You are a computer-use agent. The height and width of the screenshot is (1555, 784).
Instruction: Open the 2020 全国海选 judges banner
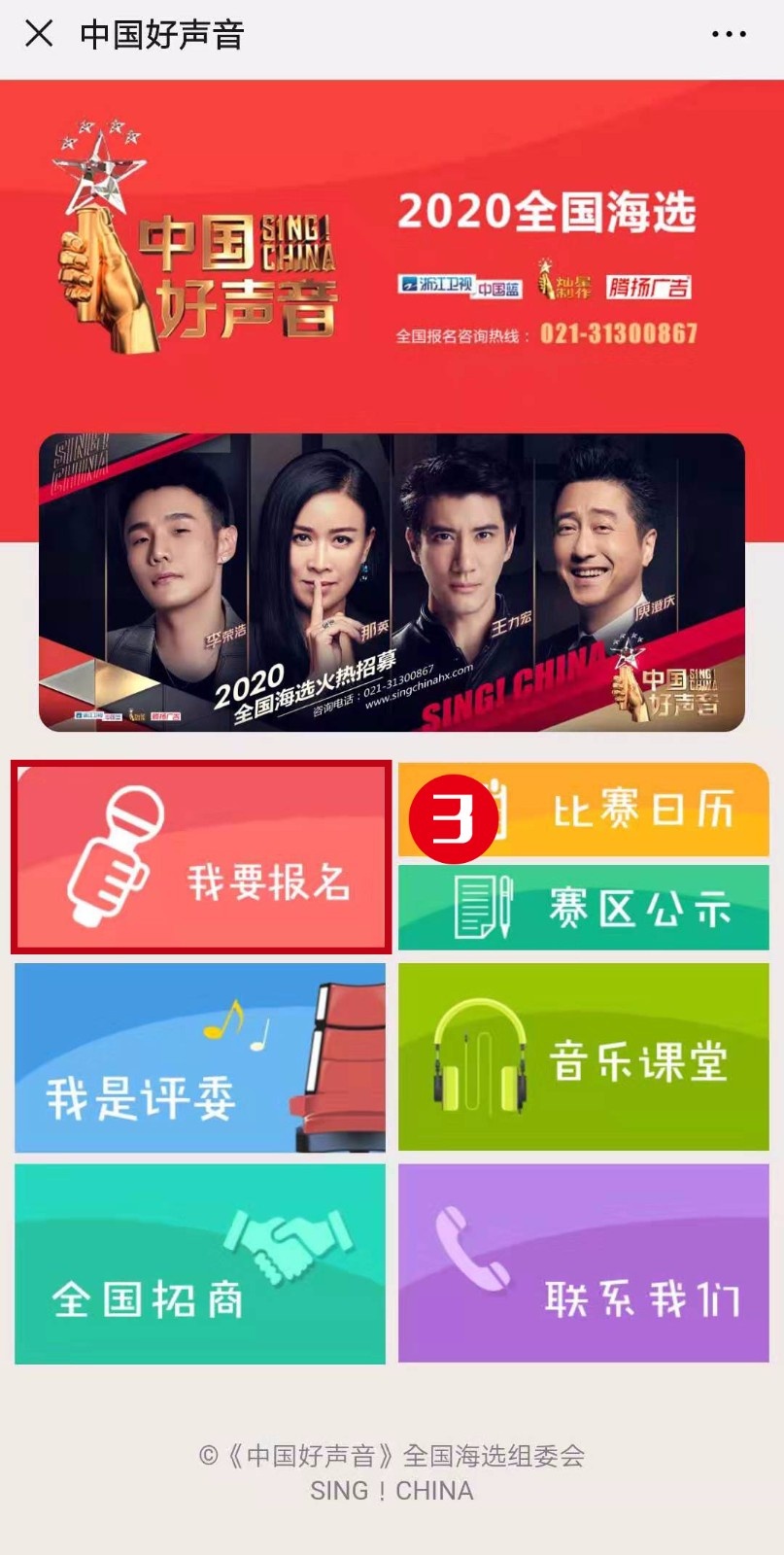pyautogui.click(x=392, y=582)
